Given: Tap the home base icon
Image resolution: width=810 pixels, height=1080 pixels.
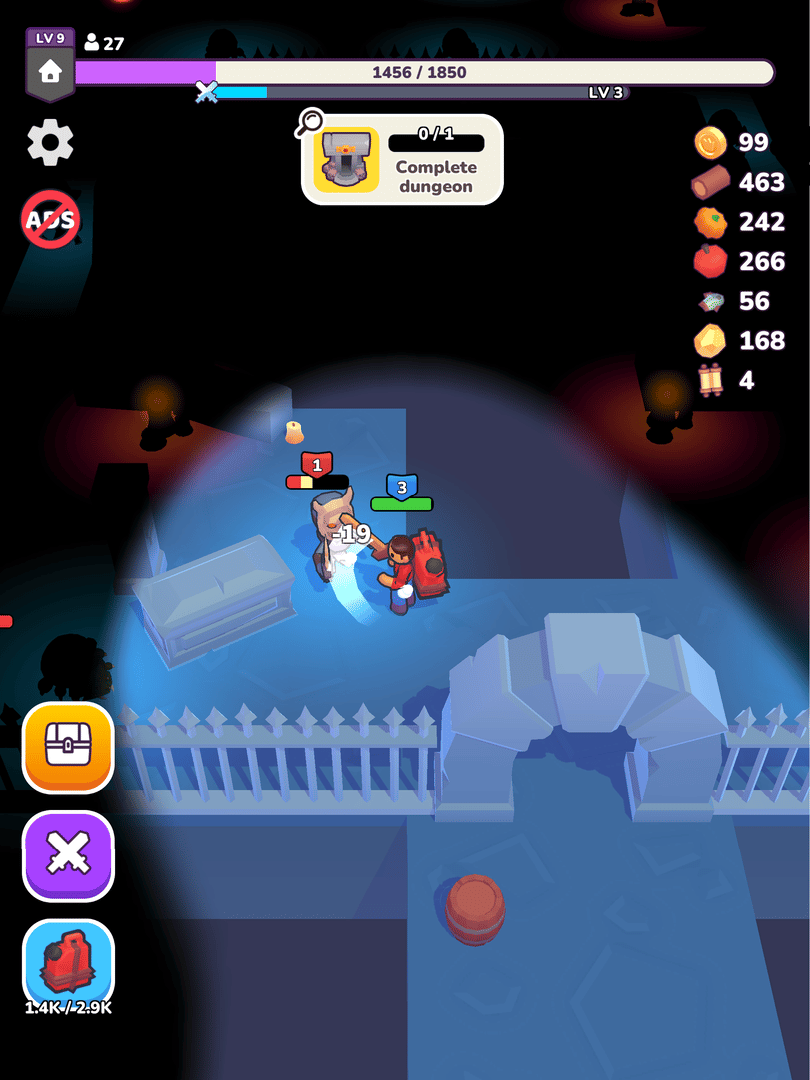Looking at the screenshot, I should click(50, 72).
